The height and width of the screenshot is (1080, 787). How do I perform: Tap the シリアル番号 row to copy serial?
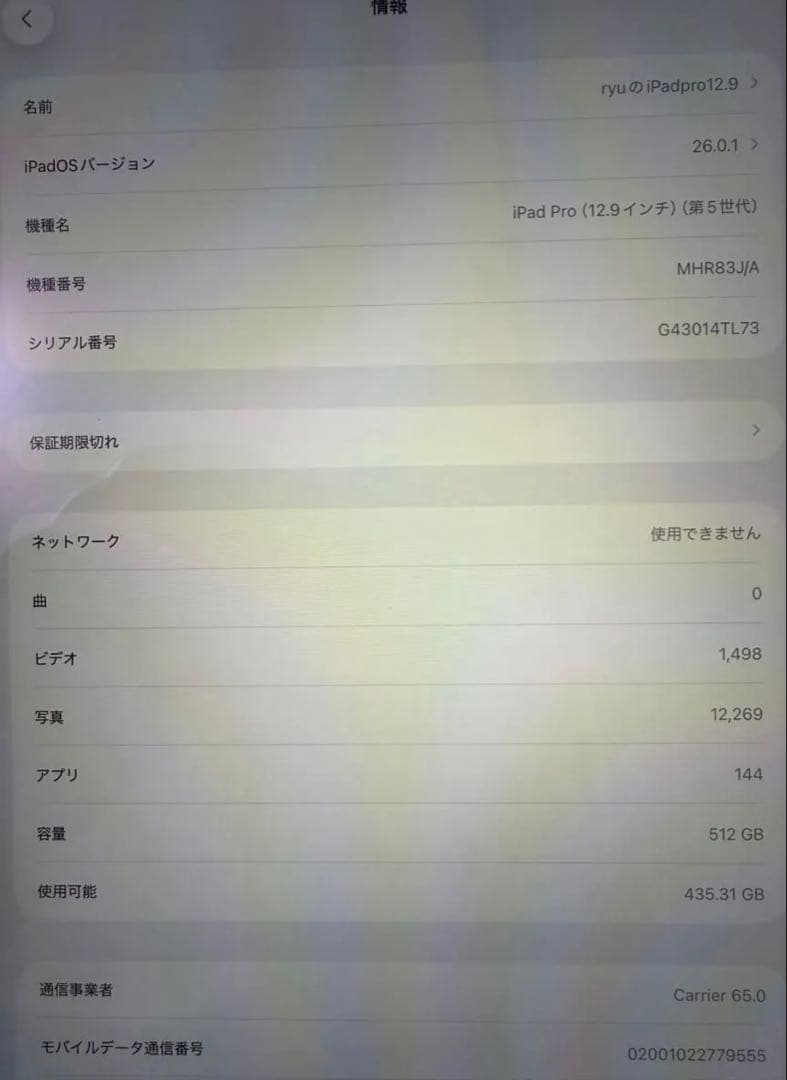click(x=394, y=335)
